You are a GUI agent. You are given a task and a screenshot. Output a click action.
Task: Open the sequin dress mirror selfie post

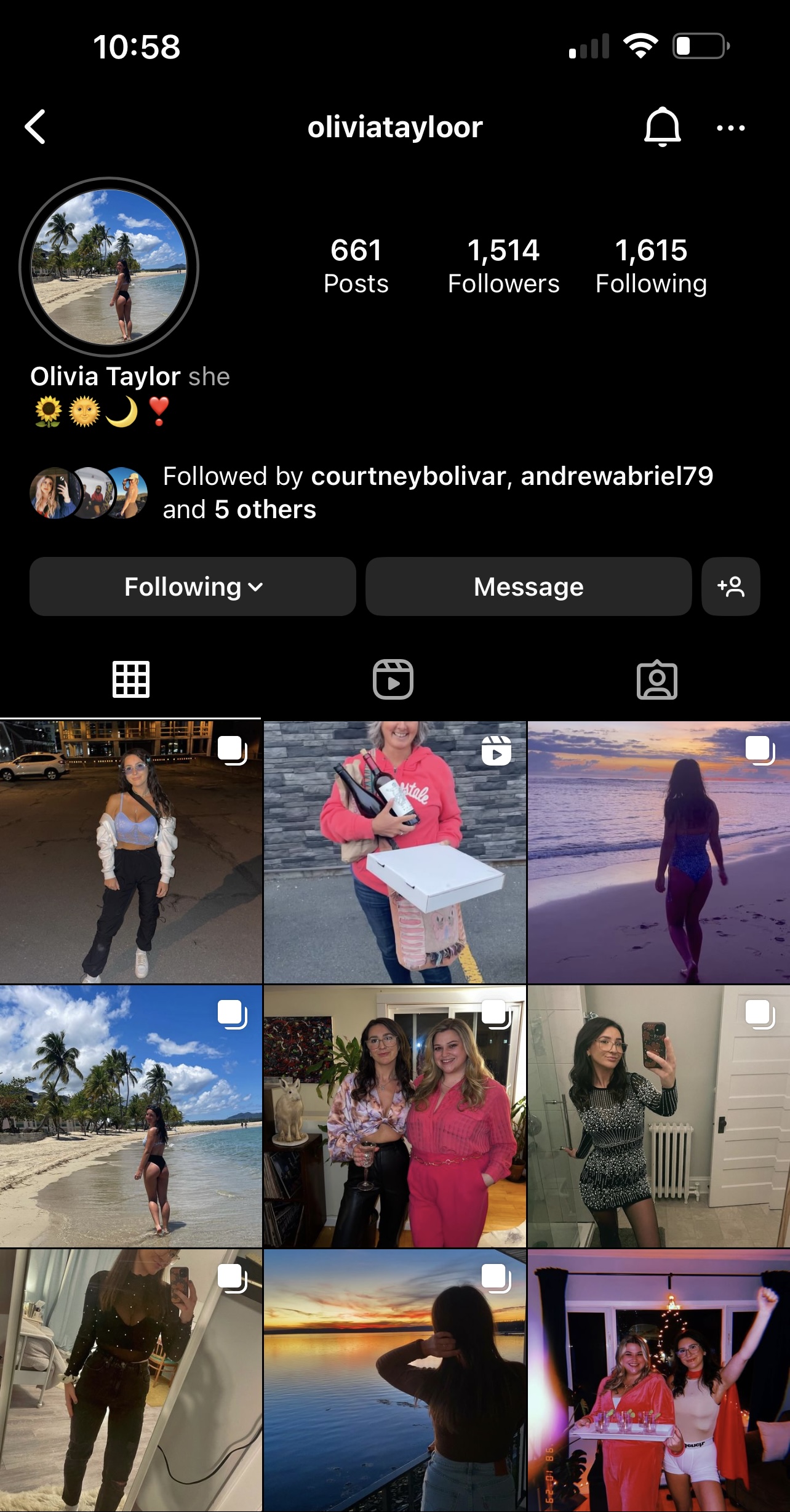click(x=658, y=1116)
